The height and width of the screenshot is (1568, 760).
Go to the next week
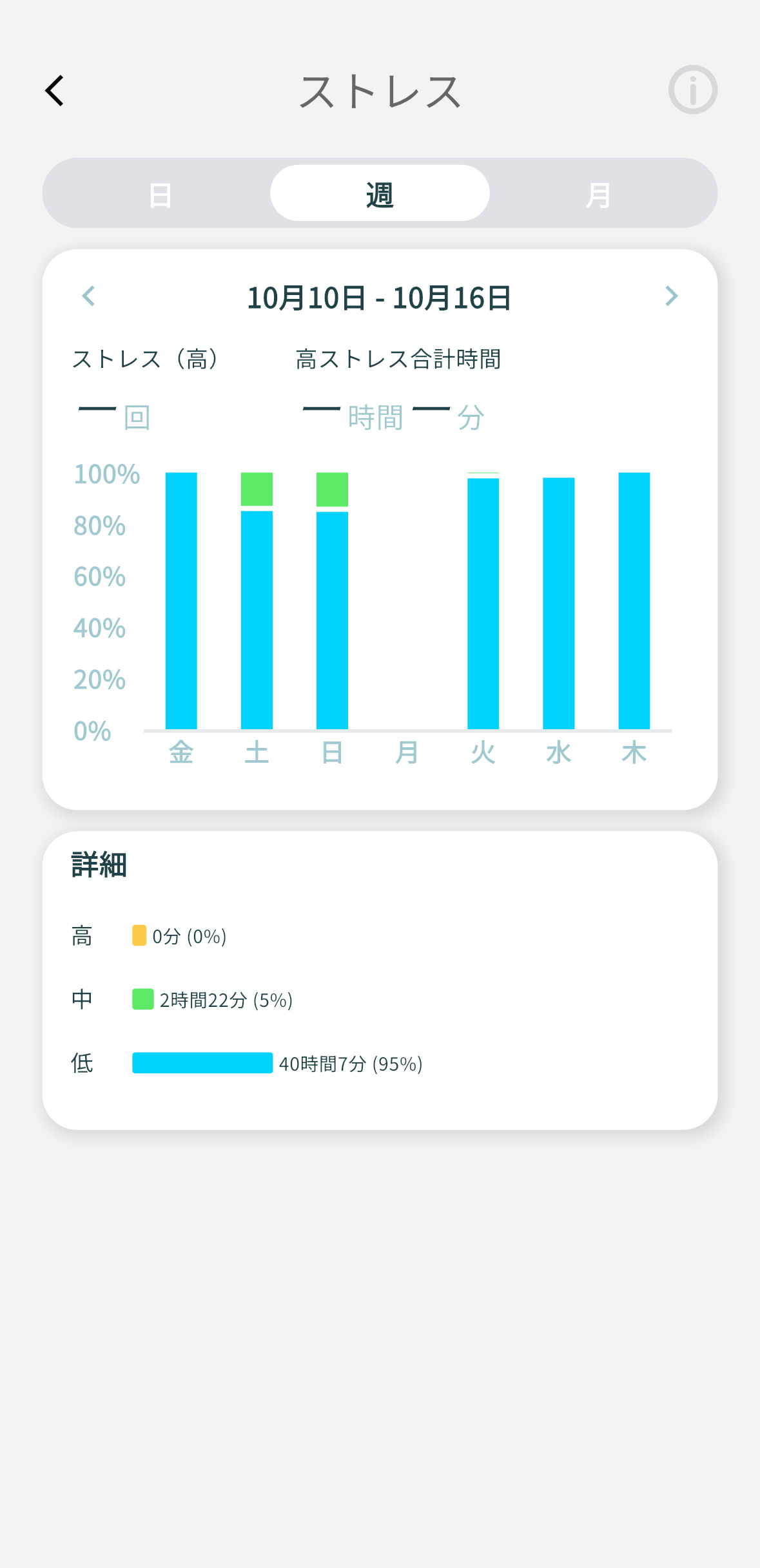coord(670,296)
